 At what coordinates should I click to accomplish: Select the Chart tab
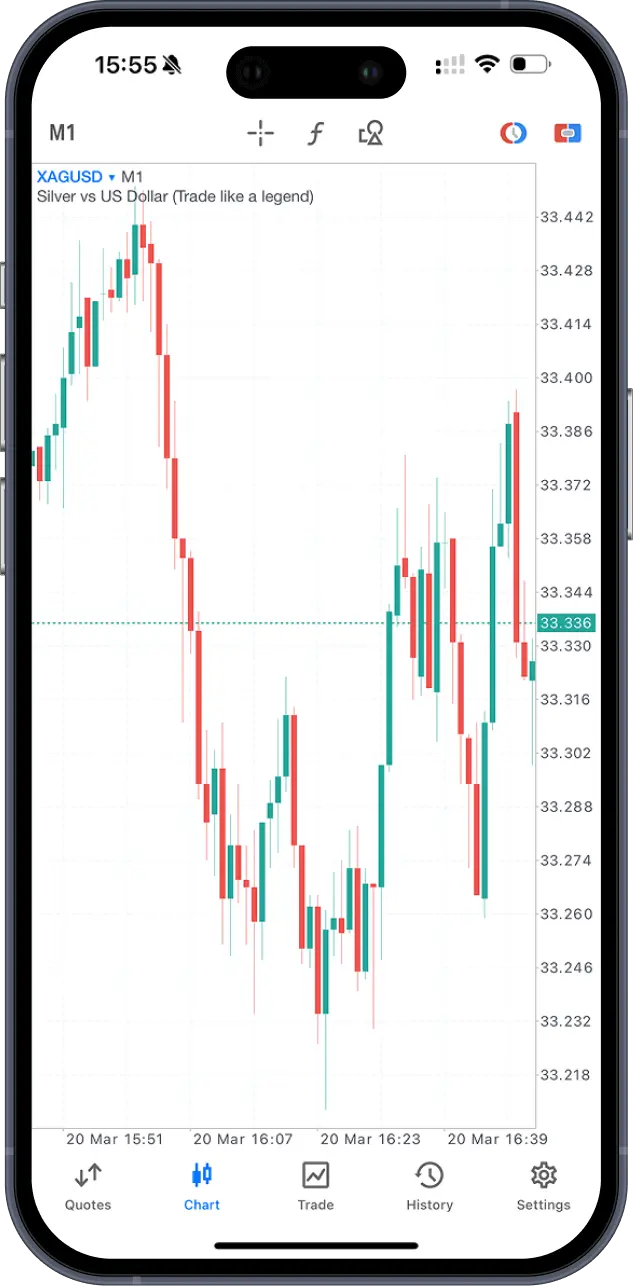(x=202, y=1186)
